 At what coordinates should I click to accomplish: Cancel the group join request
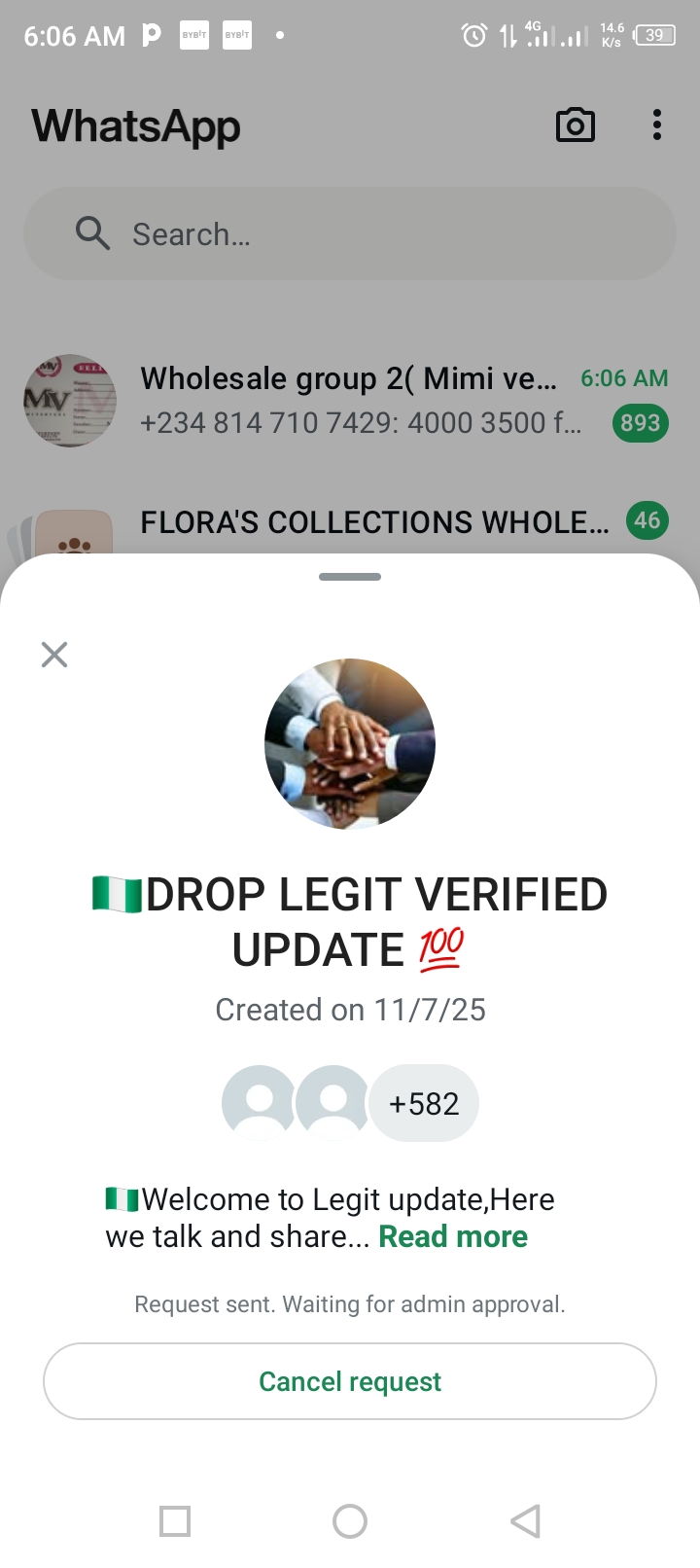[350, 1381]
